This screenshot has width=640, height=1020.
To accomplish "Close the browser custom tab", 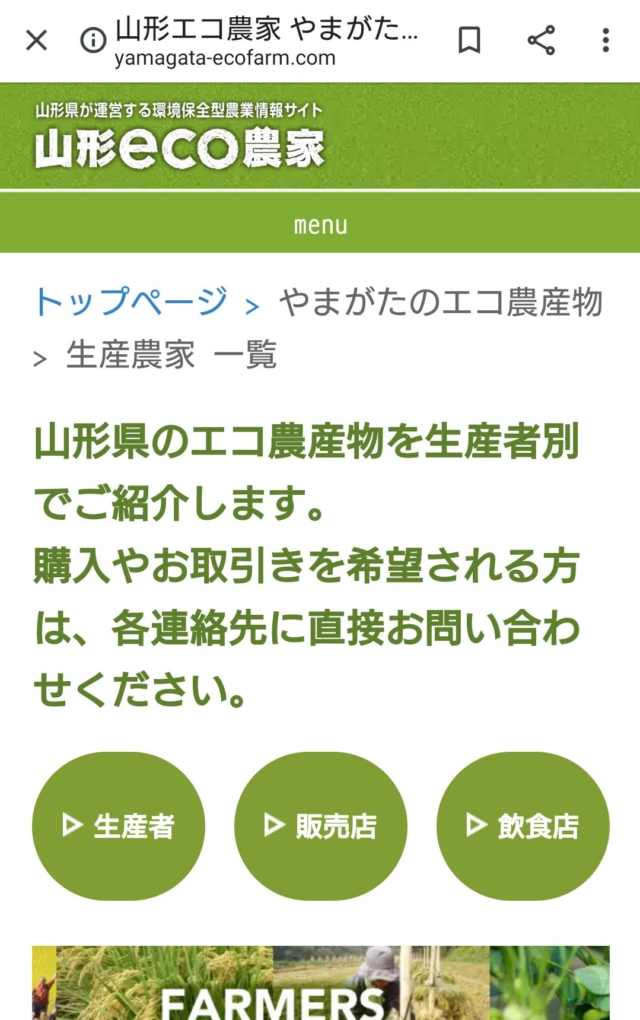I will click(36, 40).
